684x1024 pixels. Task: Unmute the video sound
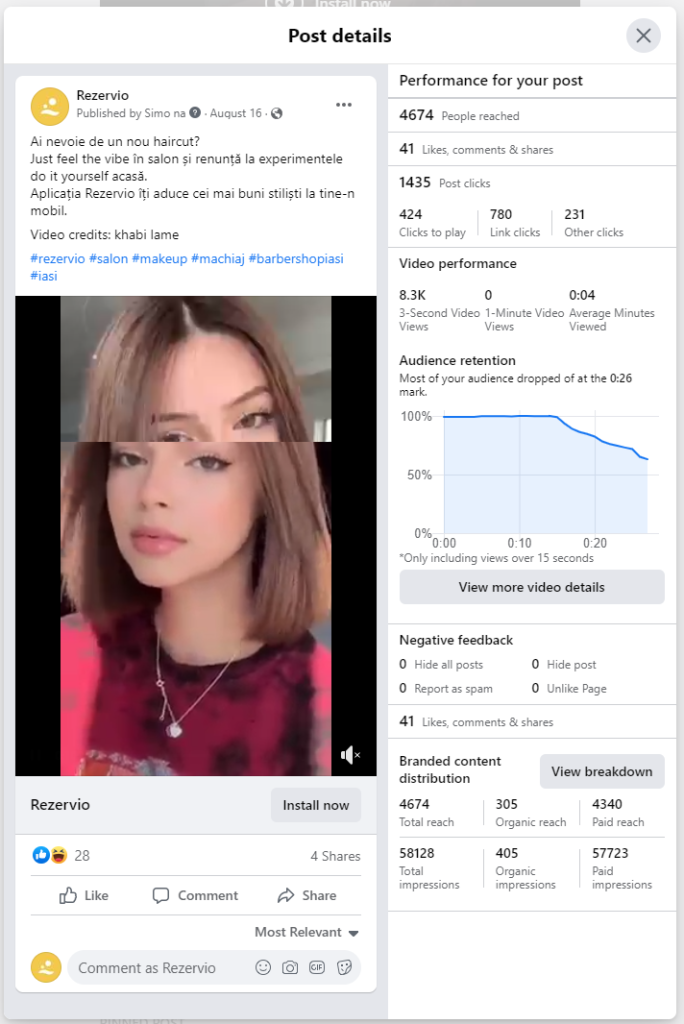(350, 755)
